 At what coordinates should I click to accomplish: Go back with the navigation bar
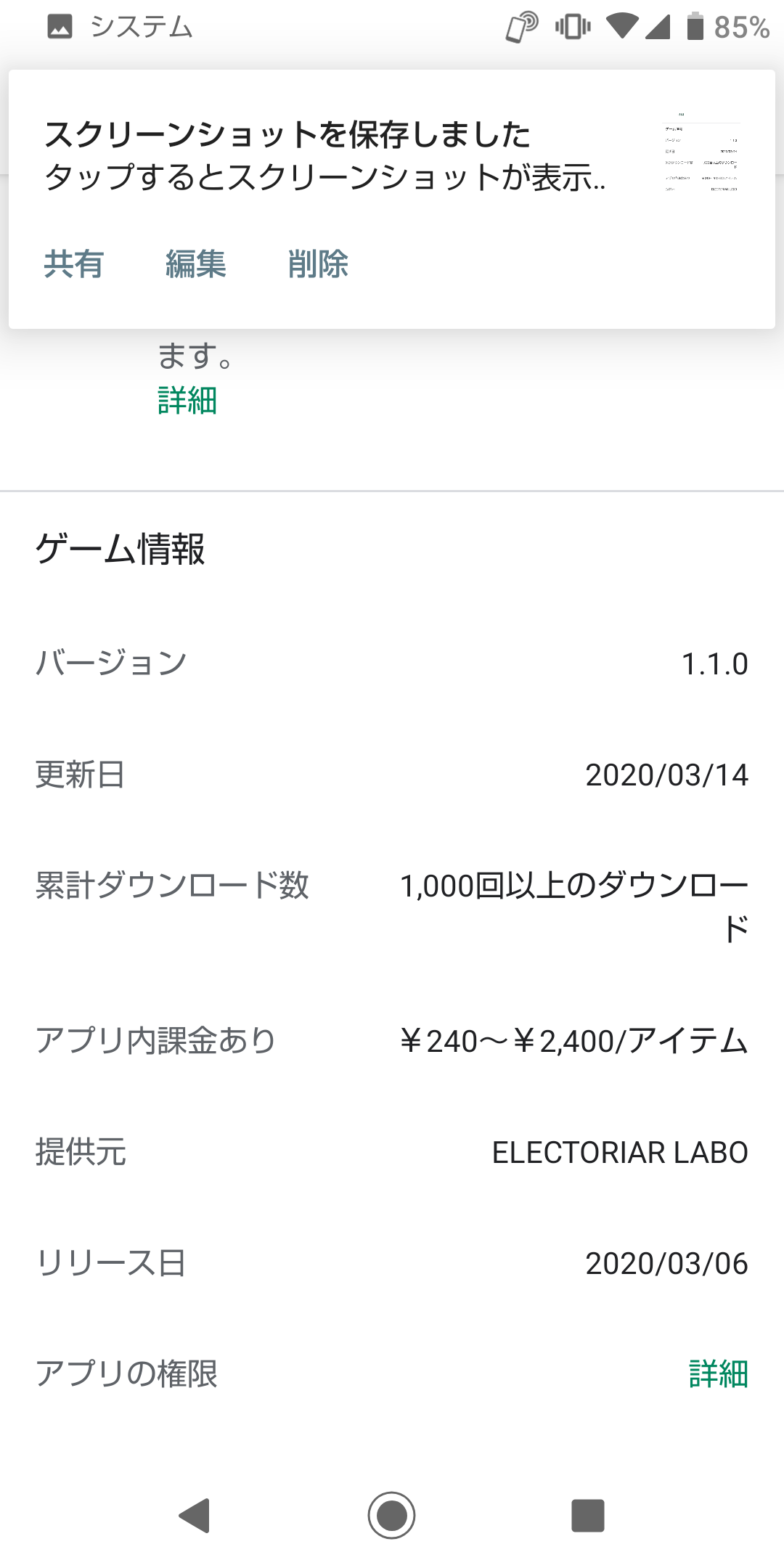(195, 1516)
